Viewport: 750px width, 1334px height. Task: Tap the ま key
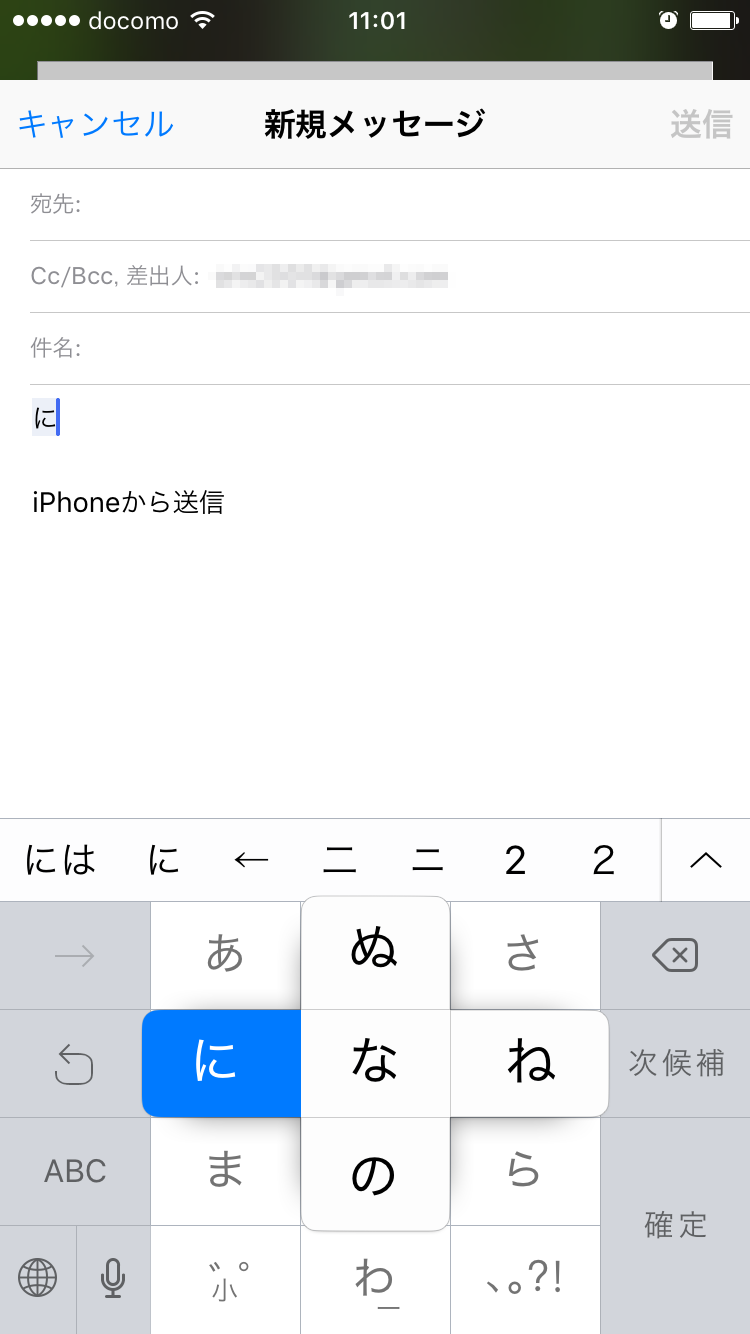(x=225, y=1171)
